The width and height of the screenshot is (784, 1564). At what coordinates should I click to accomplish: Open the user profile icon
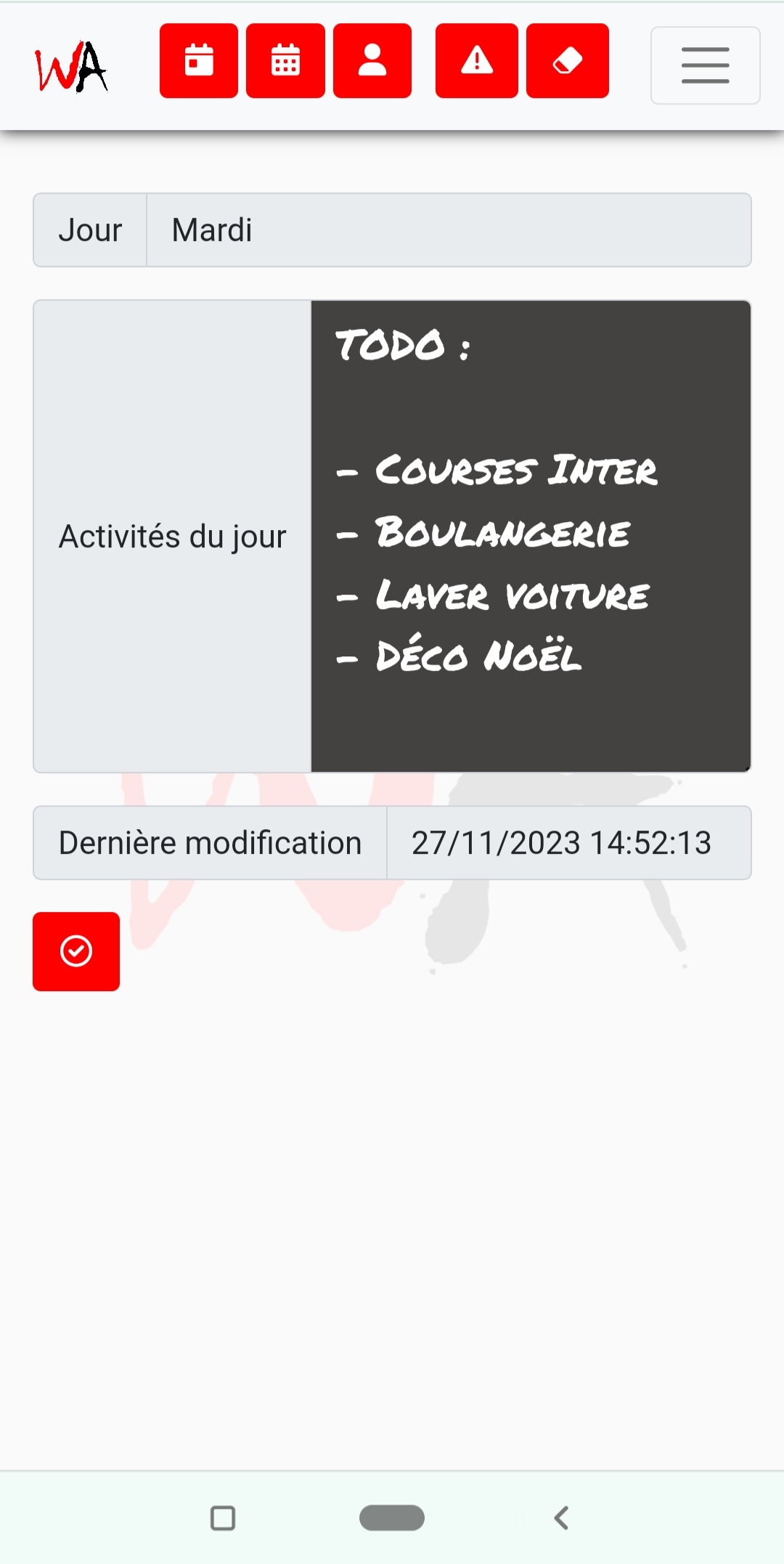point(372,61)
